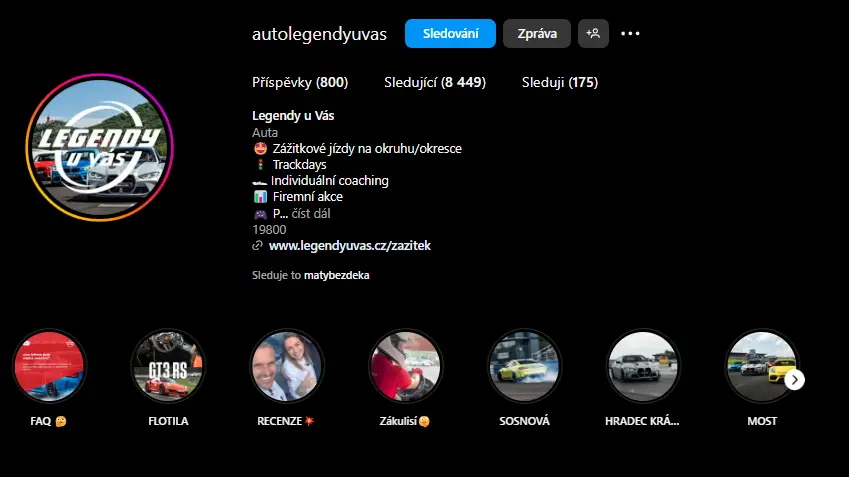Open the SOSNOVÁ highlight

click(x=524, y=366)
